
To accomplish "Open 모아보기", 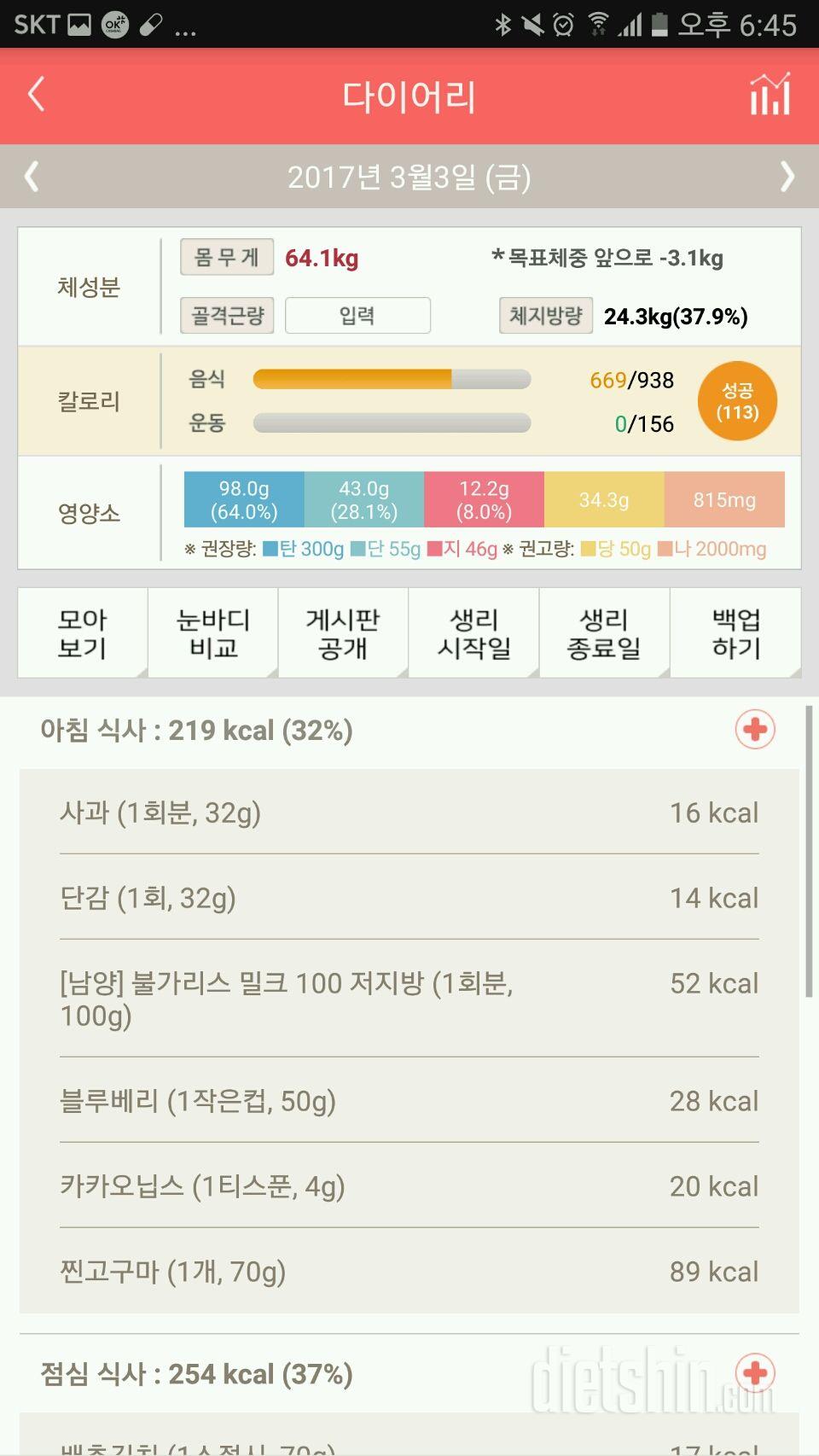I will (82, 633).
